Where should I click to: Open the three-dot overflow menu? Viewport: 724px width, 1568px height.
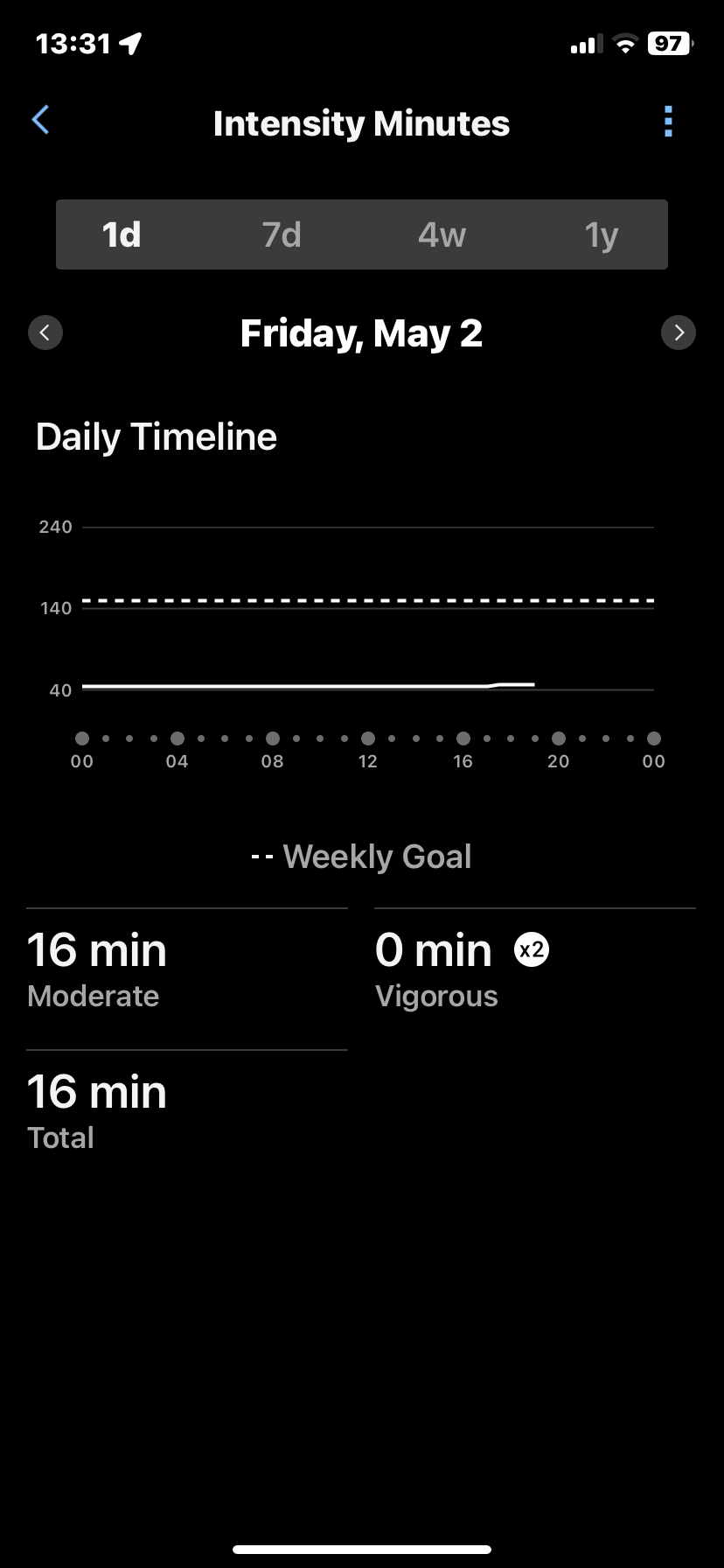coord(668,122)
